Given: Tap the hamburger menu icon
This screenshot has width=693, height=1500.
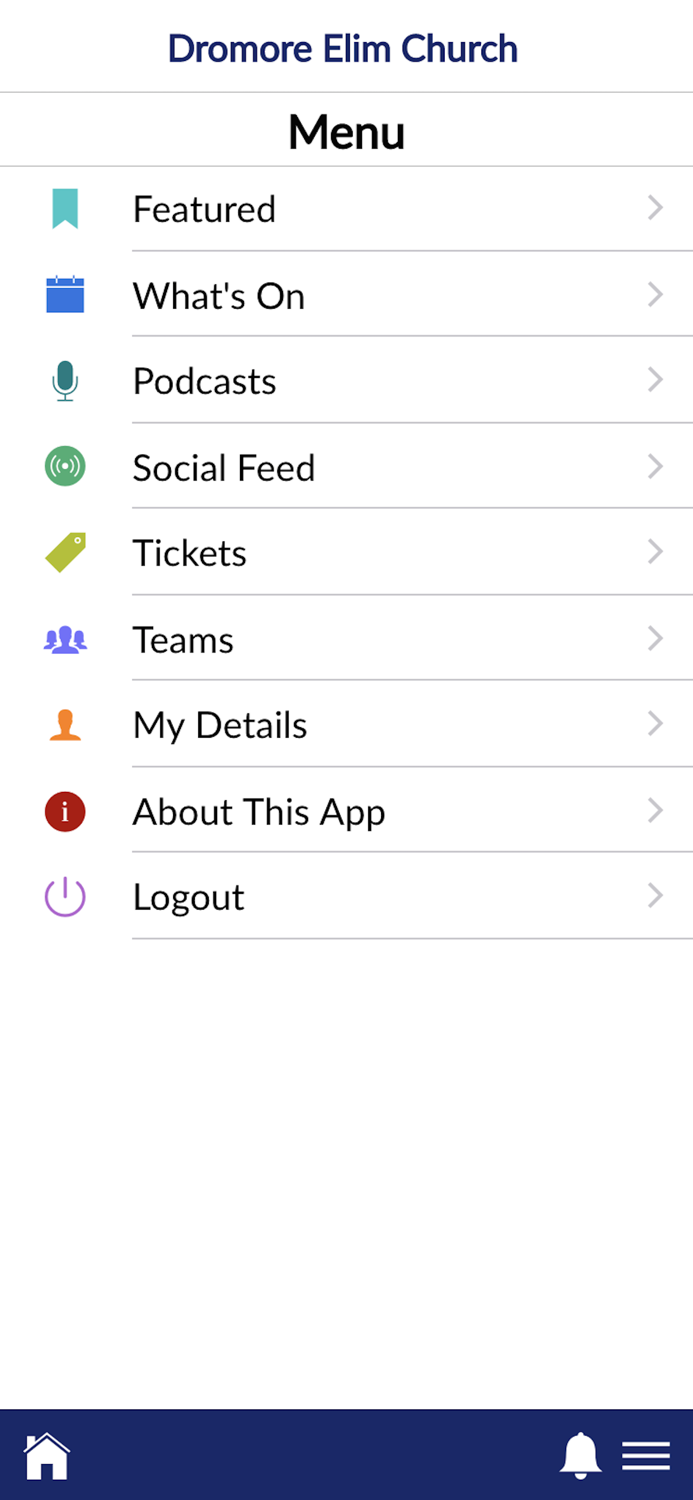Looking at the screenshot, I should pos(646,1456).
